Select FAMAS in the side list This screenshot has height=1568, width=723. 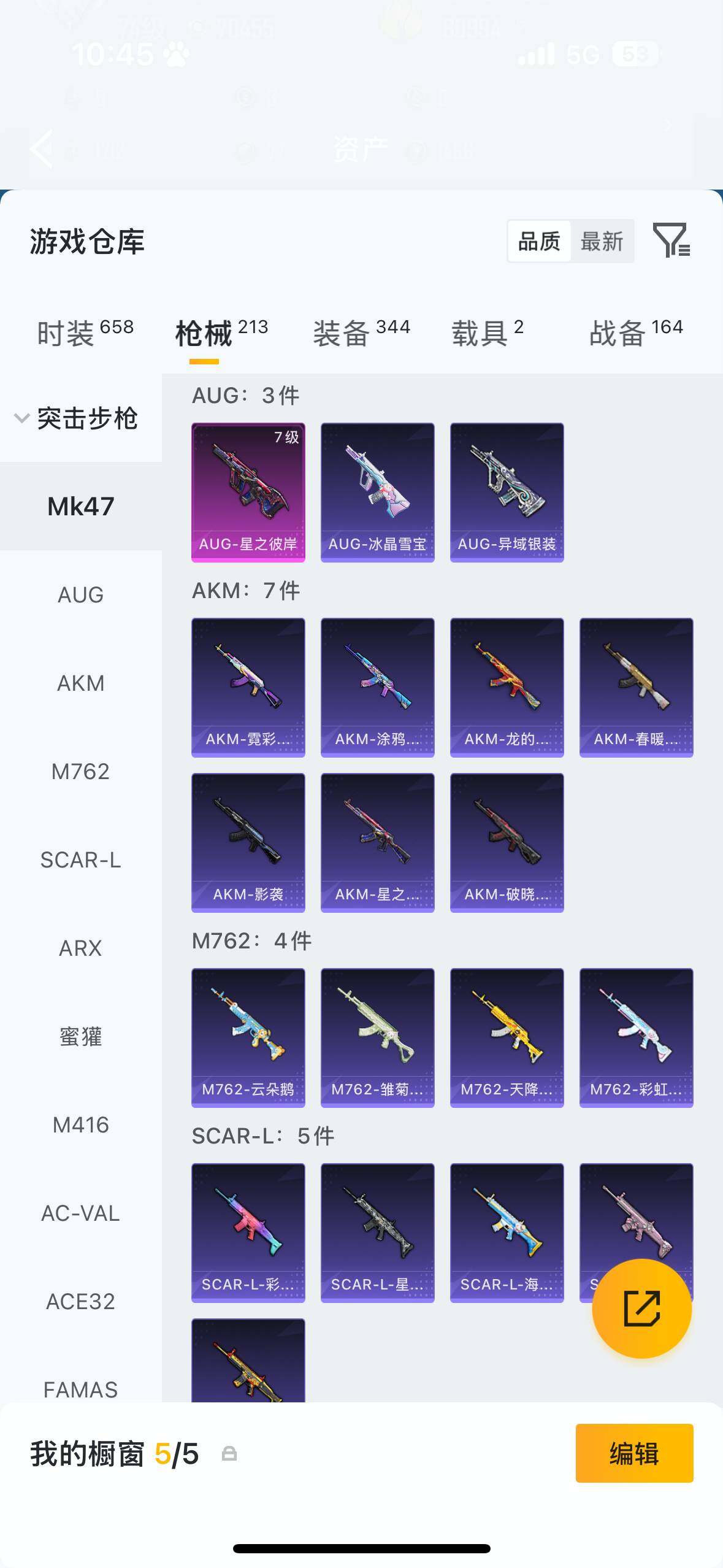click(x=81, y=1389)
